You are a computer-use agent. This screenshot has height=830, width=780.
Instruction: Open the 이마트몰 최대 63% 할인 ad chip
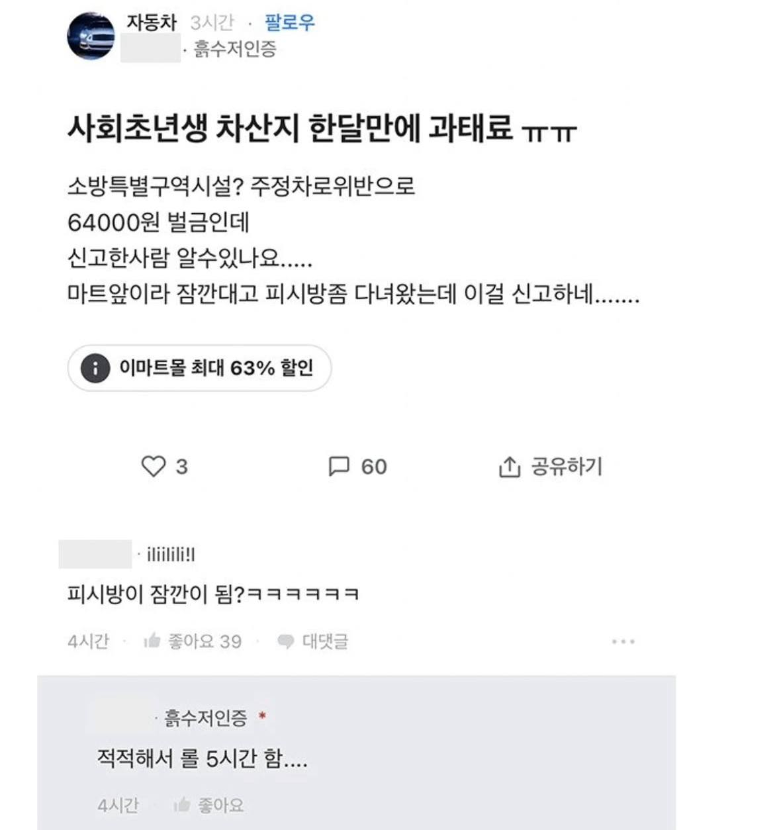(x=199, y=368)
